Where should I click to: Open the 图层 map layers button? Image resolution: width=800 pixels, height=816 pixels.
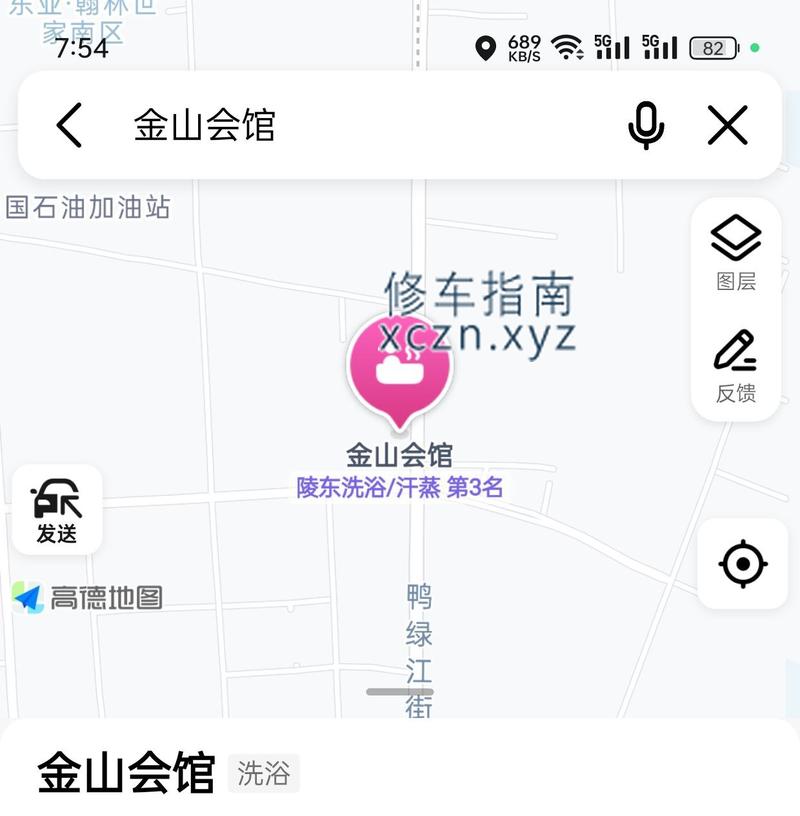tap(736, 253)
